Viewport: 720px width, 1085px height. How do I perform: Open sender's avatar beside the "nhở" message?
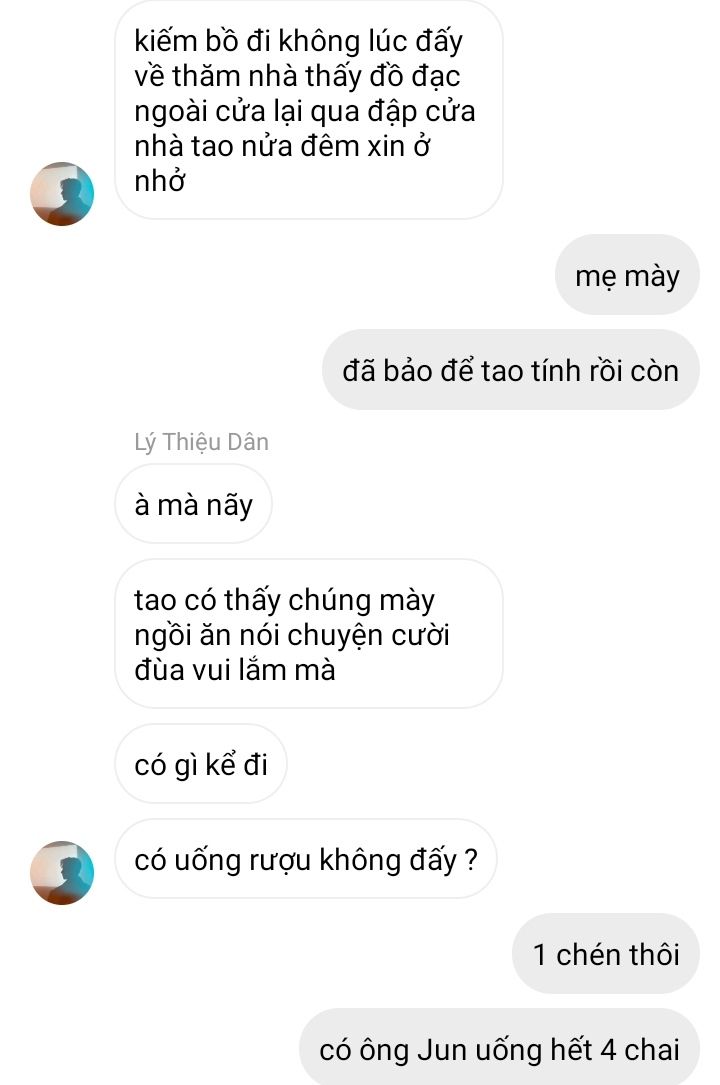62,194
